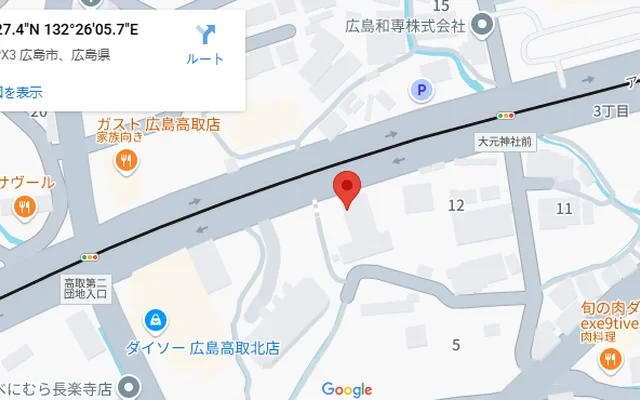Tap the restaurant marker near ナヴール
The width and height of the screenshot is (640, 400).
click(25, 207)
